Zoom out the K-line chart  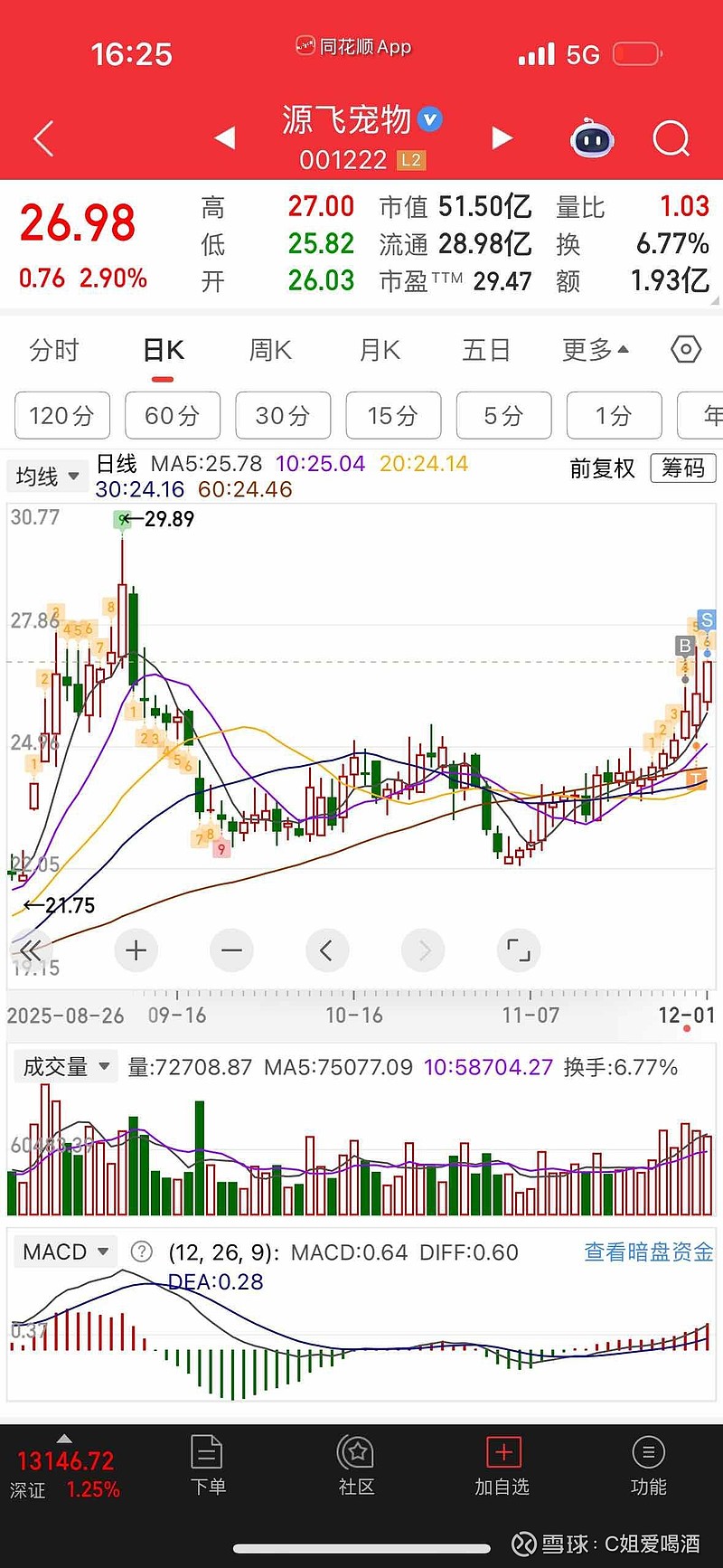[x=231, y=950]
